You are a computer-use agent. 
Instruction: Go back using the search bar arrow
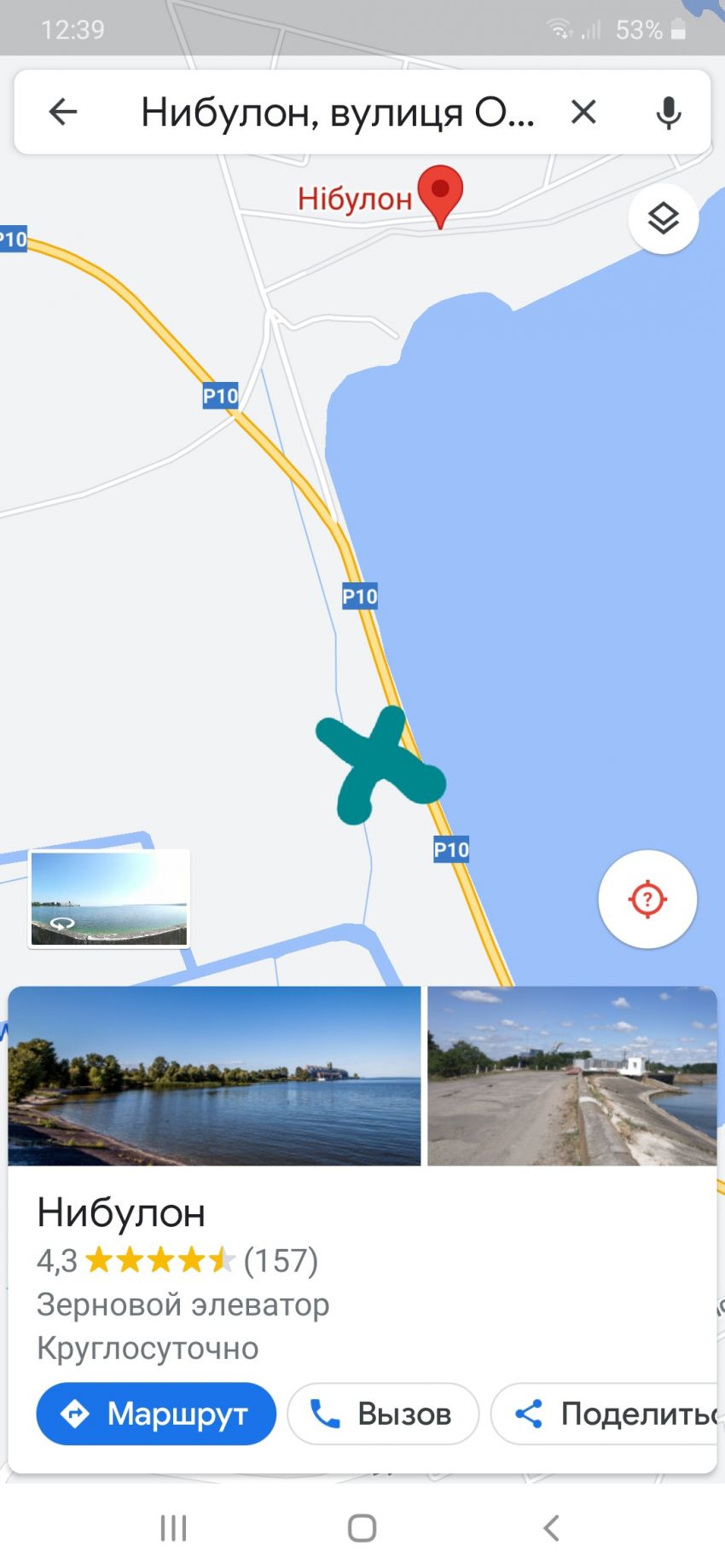(63, 112)
